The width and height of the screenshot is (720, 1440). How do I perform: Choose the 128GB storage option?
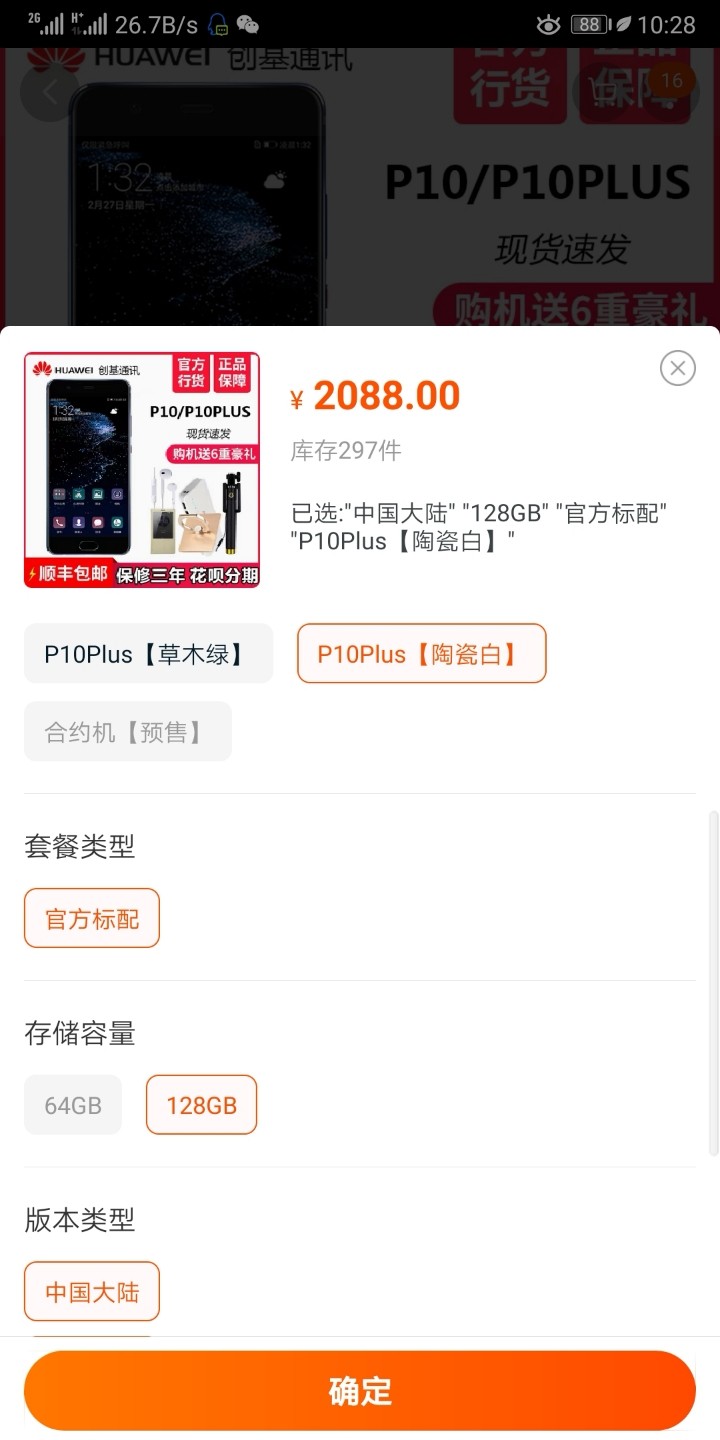(201, 1105)
